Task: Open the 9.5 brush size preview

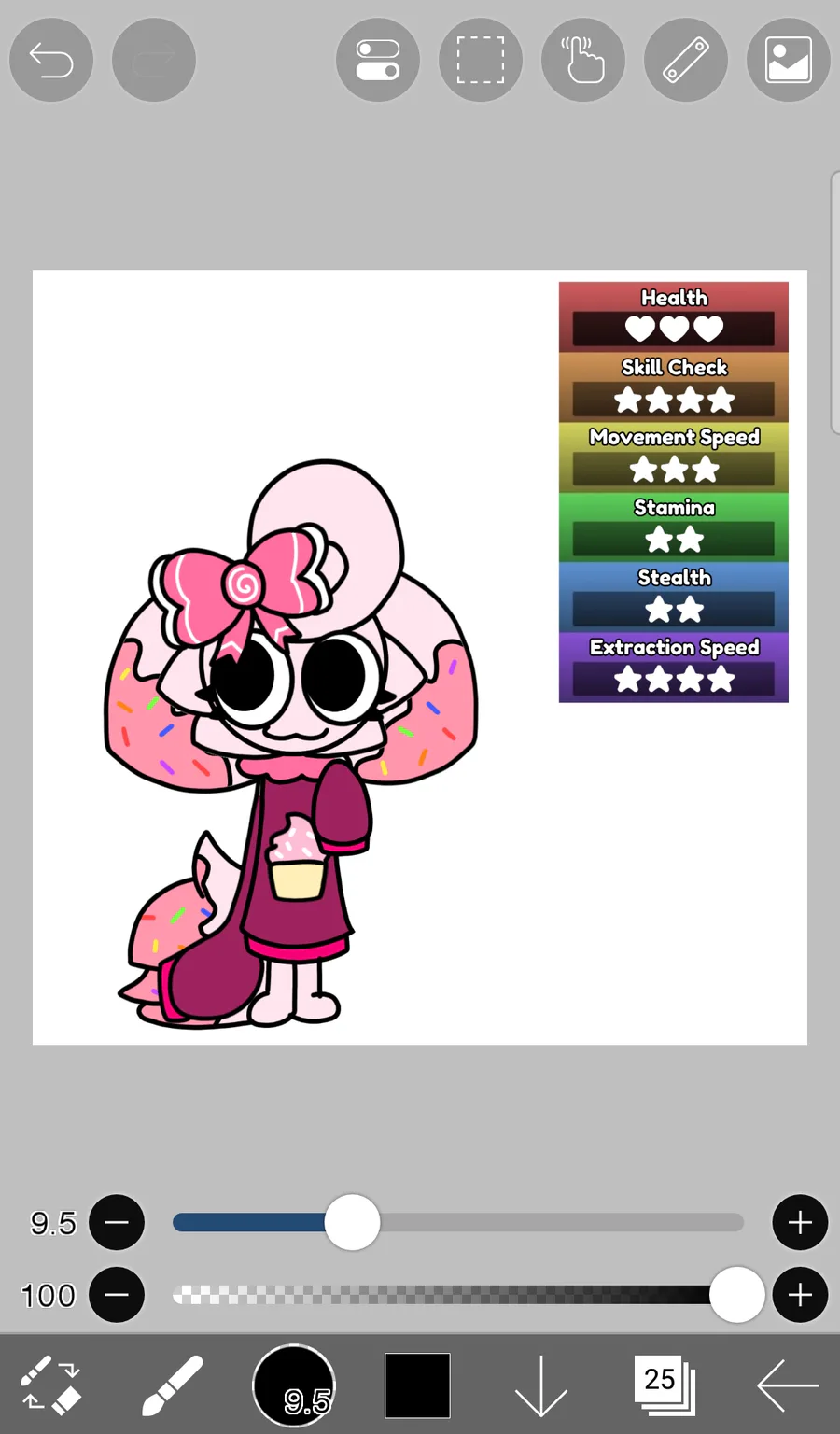Action: 294,1385
